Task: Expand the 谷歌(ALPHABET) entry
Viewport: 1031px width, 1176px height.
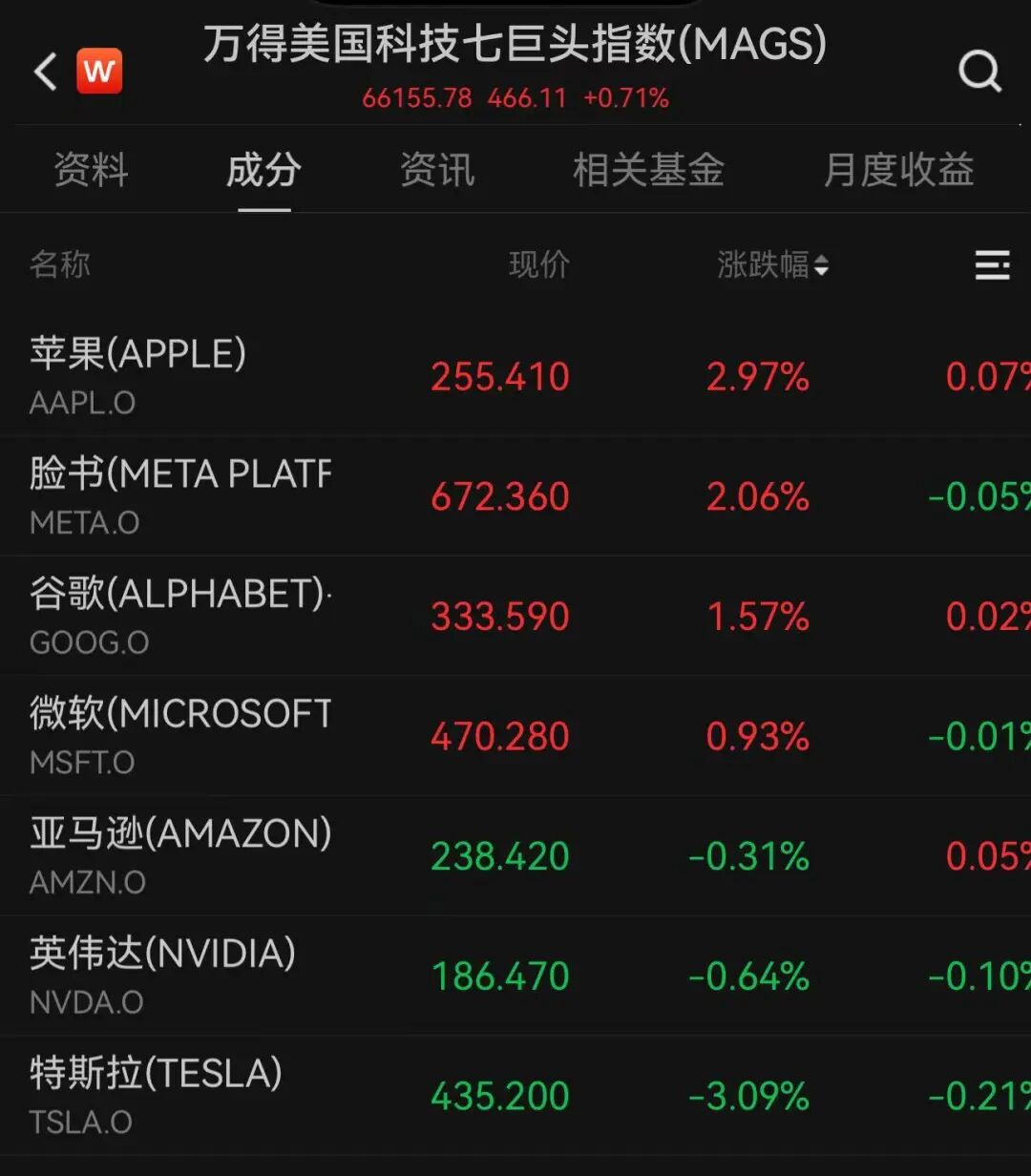Action: click(x=286, y=614)
